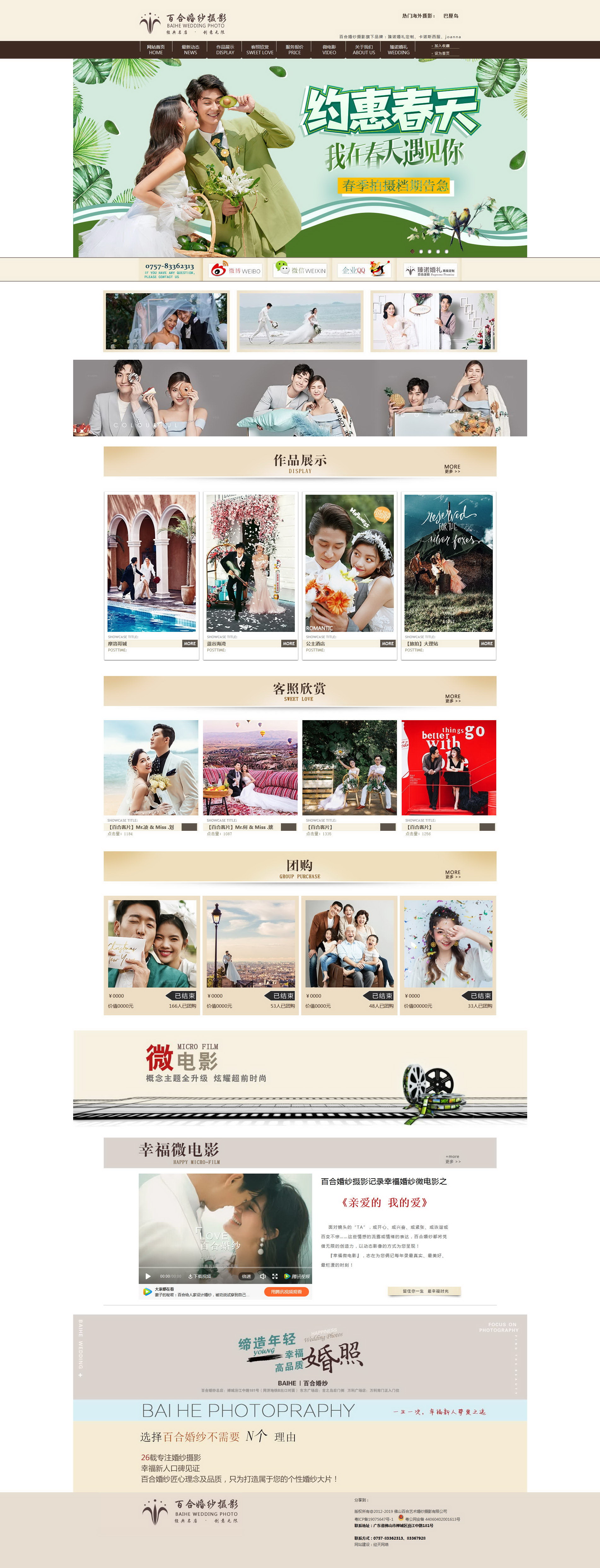This screenshot has width=600, height=1568.
Task: Tap MORE on the 公主酒店 card
Action: [387, 644]
